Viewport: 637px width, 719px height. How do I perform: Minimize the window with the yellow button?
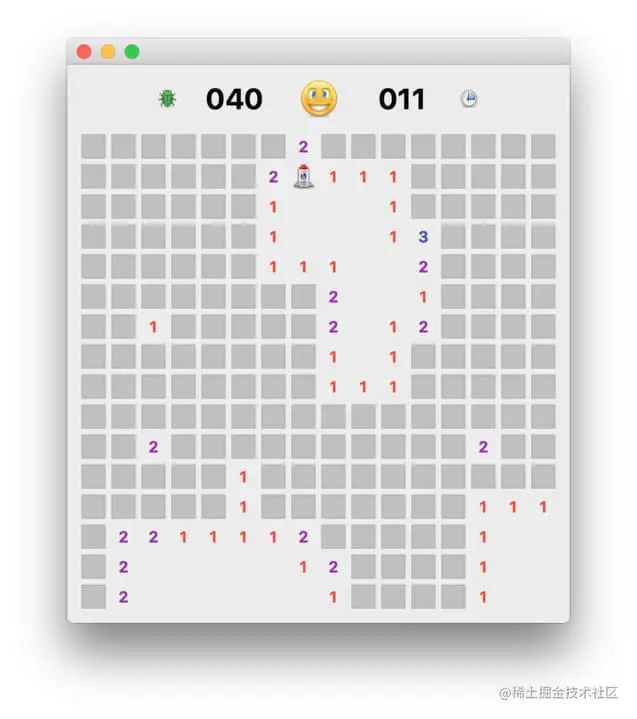point(108,51)
